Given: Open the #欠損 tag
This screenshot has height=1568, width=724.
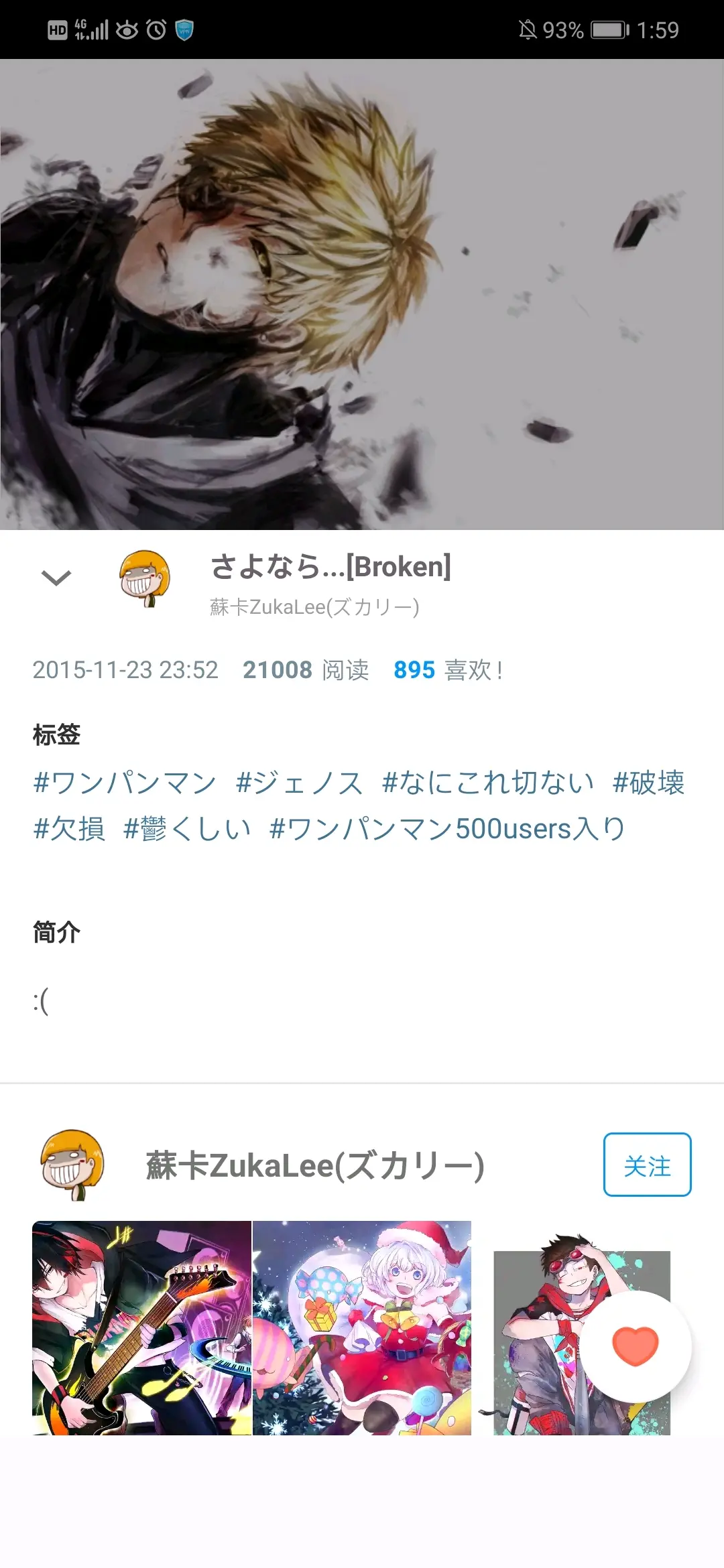Looking at the screenshot, I should 69,830.
